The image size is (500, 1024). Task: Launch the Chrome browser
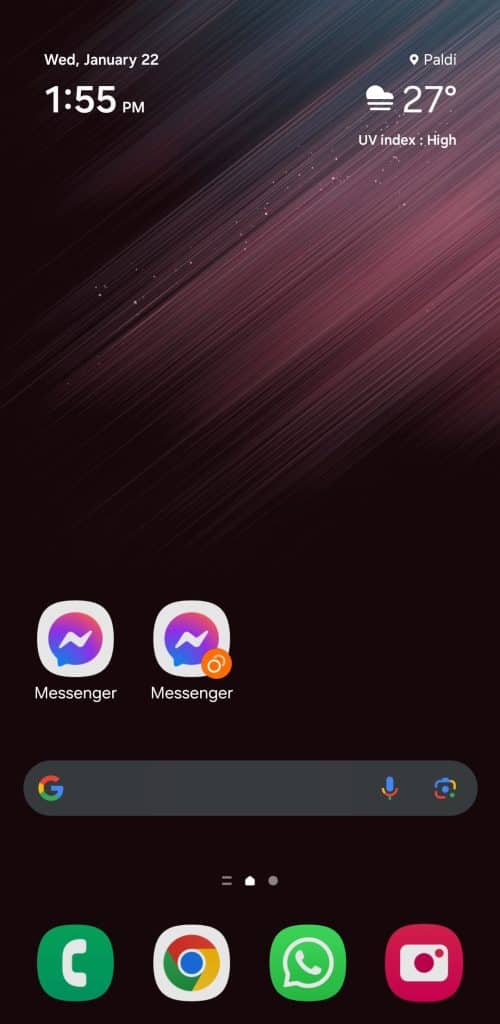pos(191,963)
